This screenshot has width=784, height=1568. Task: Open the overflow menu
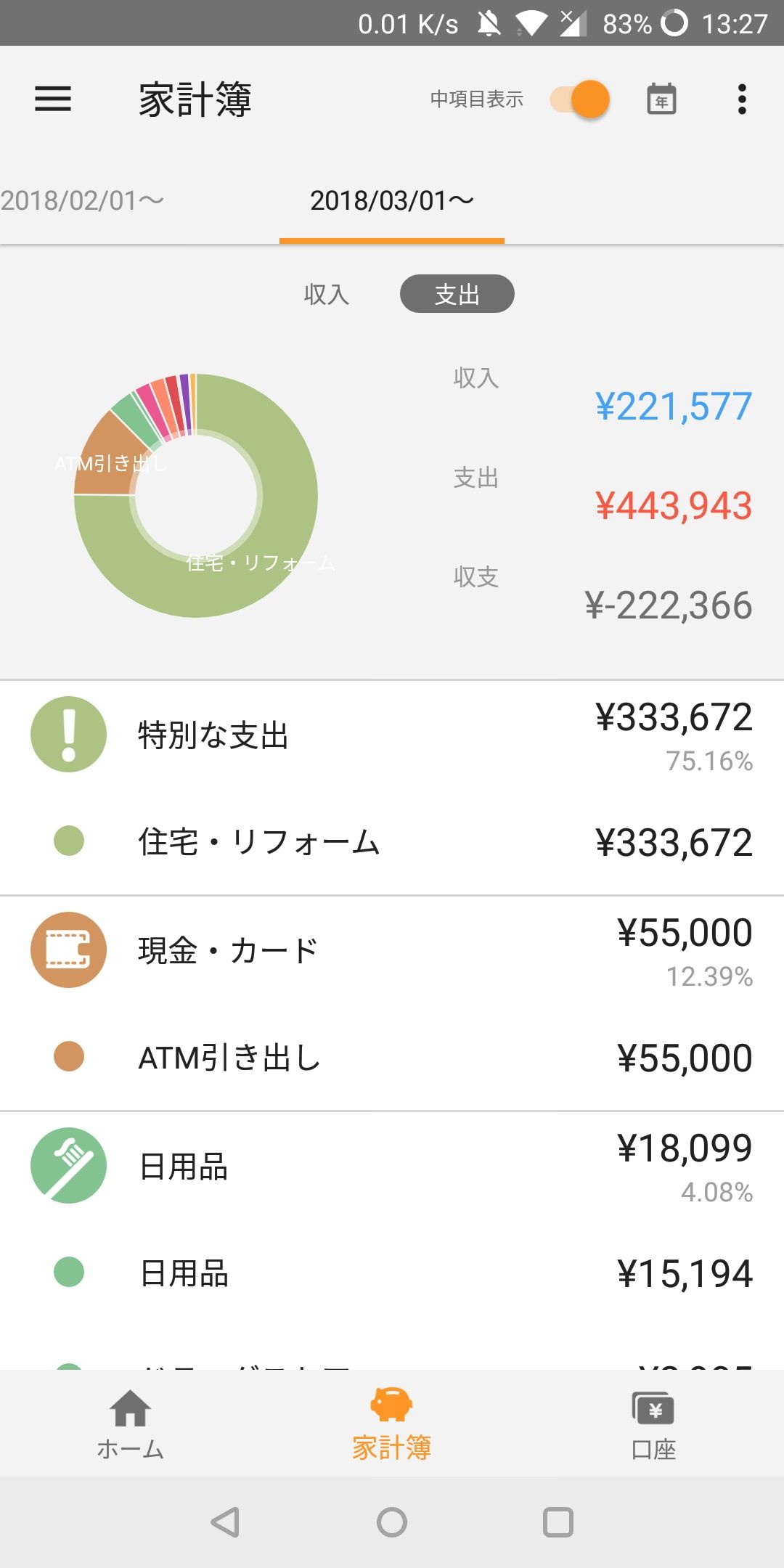coord(741,99)
